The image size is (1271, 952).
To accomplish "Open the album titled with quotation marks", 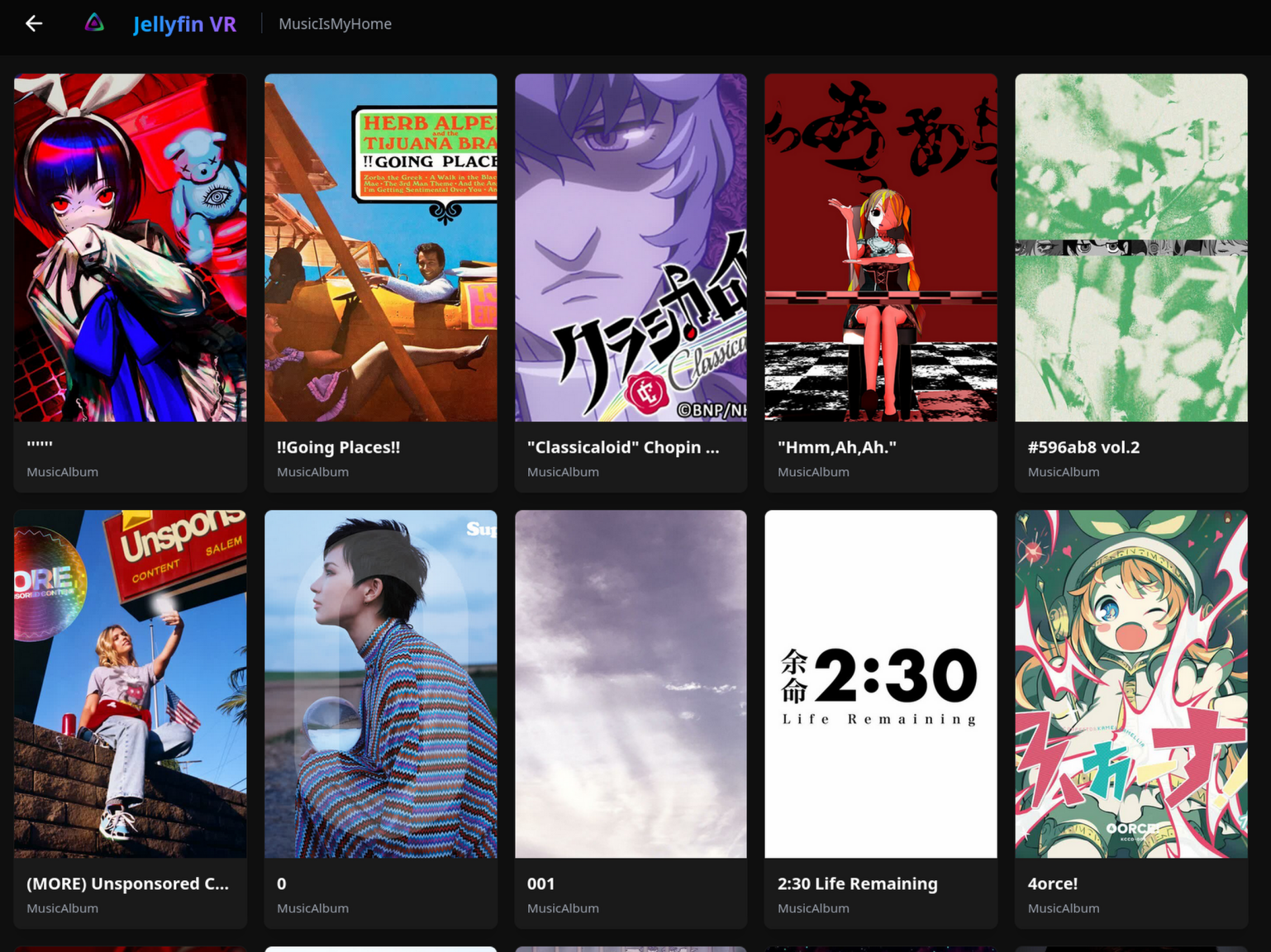I will (x=131, y=283).
